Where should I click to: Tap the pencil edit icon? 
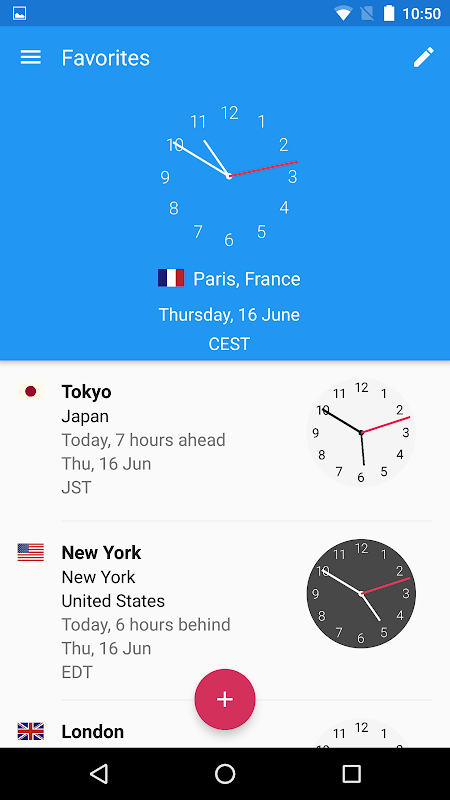pyautogui.click(x=423, y=57)
